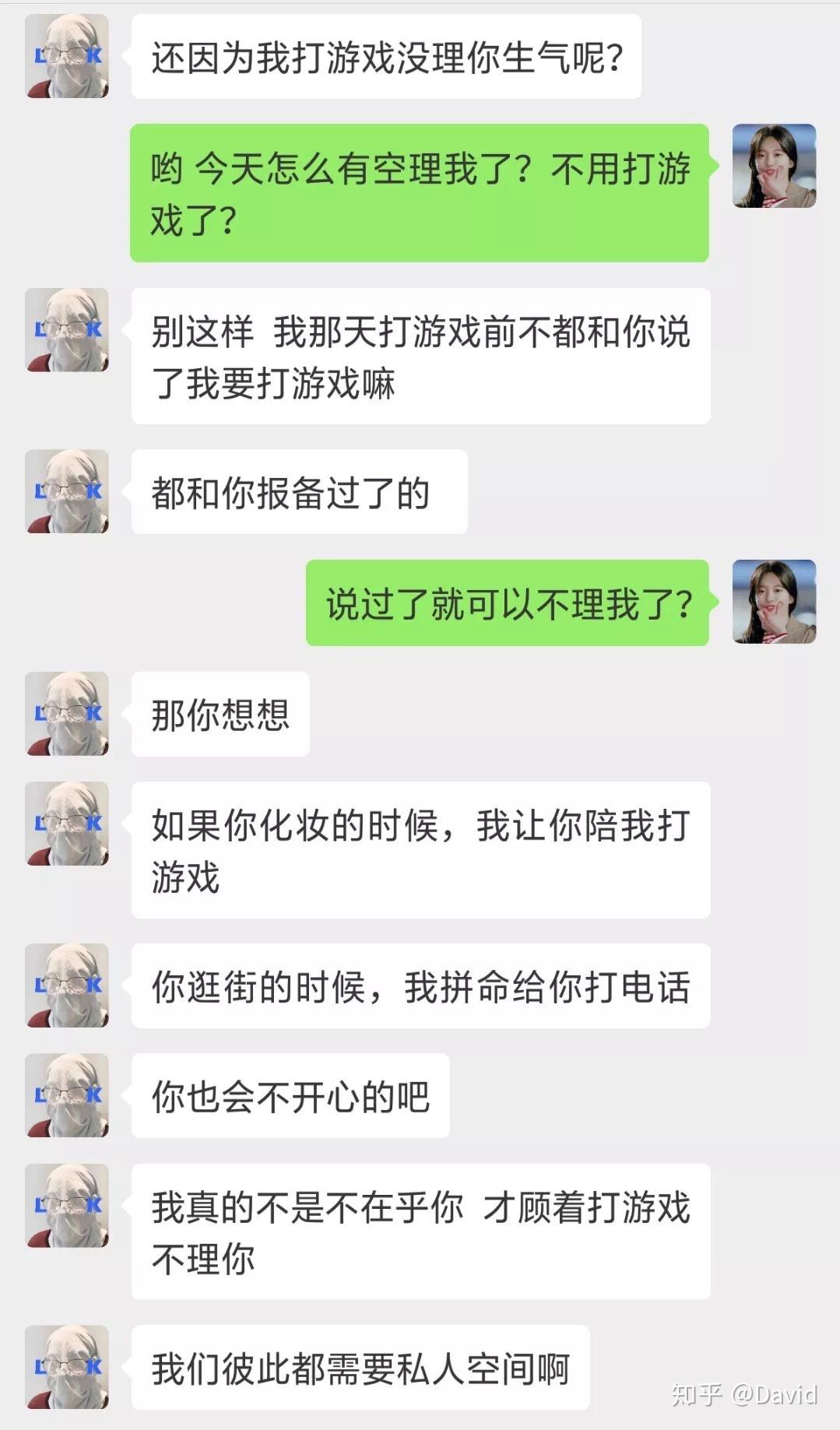The image size is (840, 1430).
Task: Open sender's avatar next to '都和你报备过了的'
Action: click(67, 491)
